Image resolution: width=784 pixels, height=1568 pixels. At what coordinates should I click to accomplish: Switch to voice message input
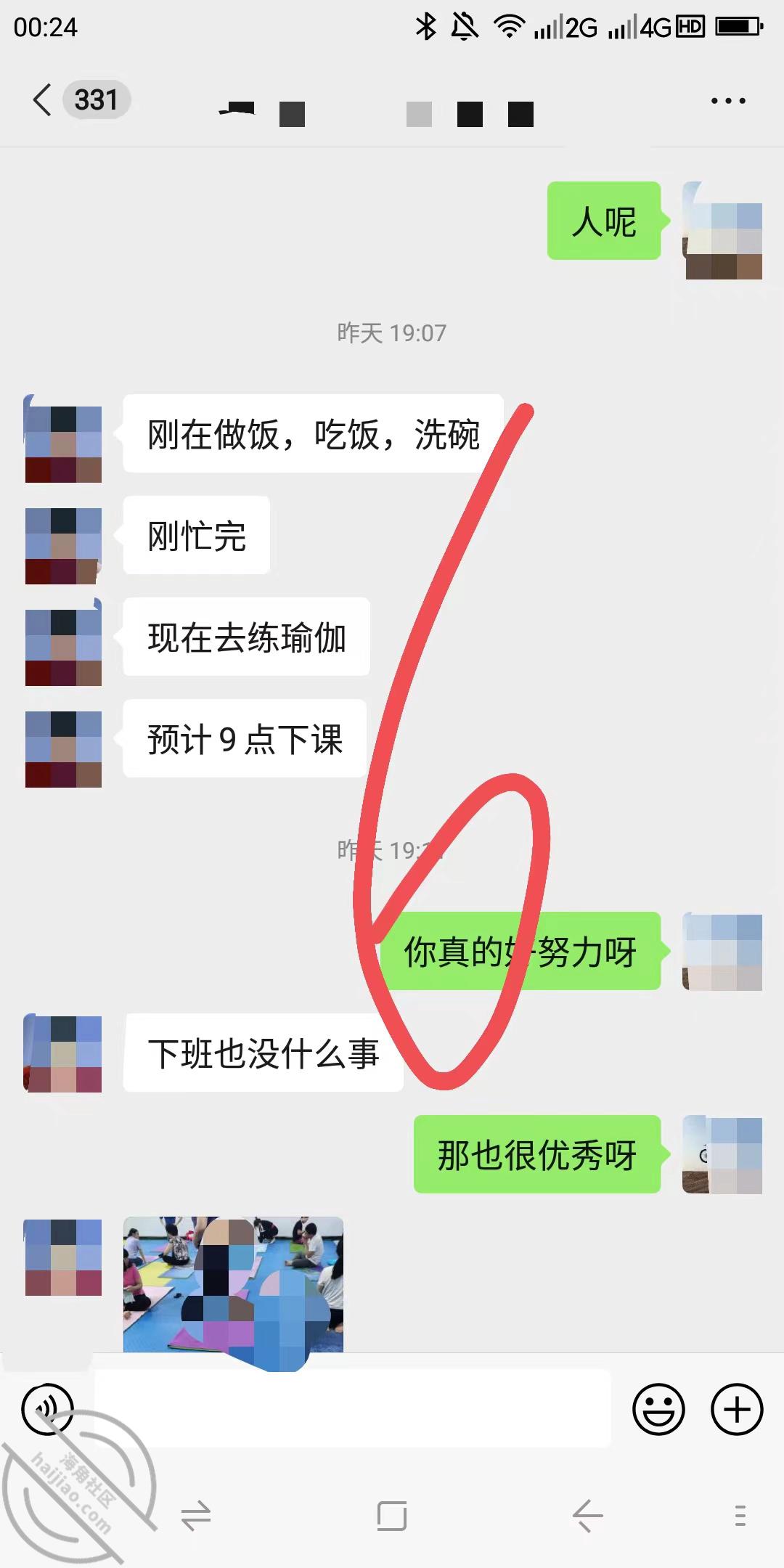[48, 1409]
